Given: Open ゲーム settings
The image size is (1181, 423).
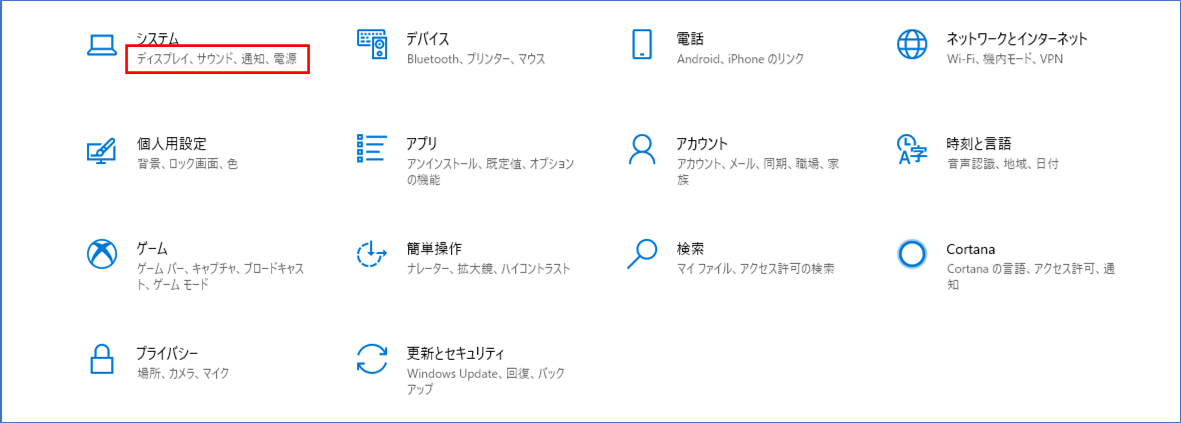Looking at the screenshot, I should point(152,249).
